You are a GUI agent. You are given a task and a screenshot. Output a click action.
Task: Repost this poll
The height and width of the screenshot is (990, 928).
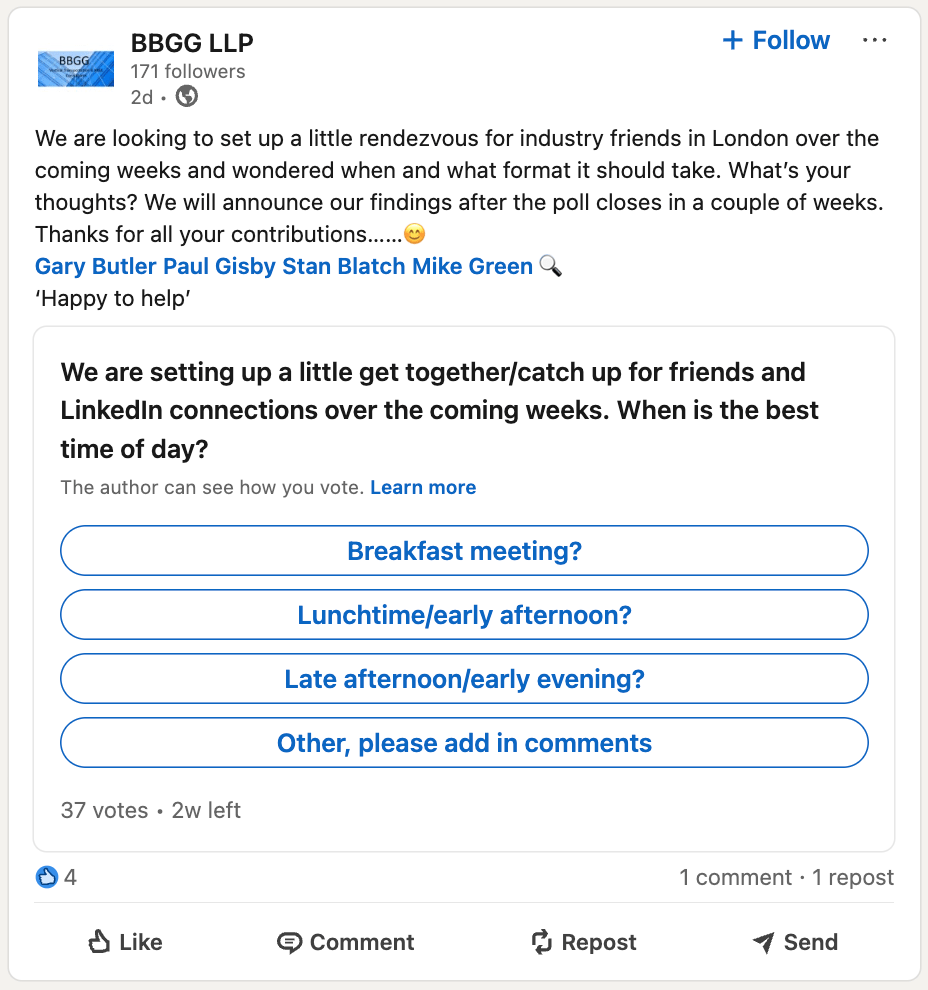[x=583, y=942]
